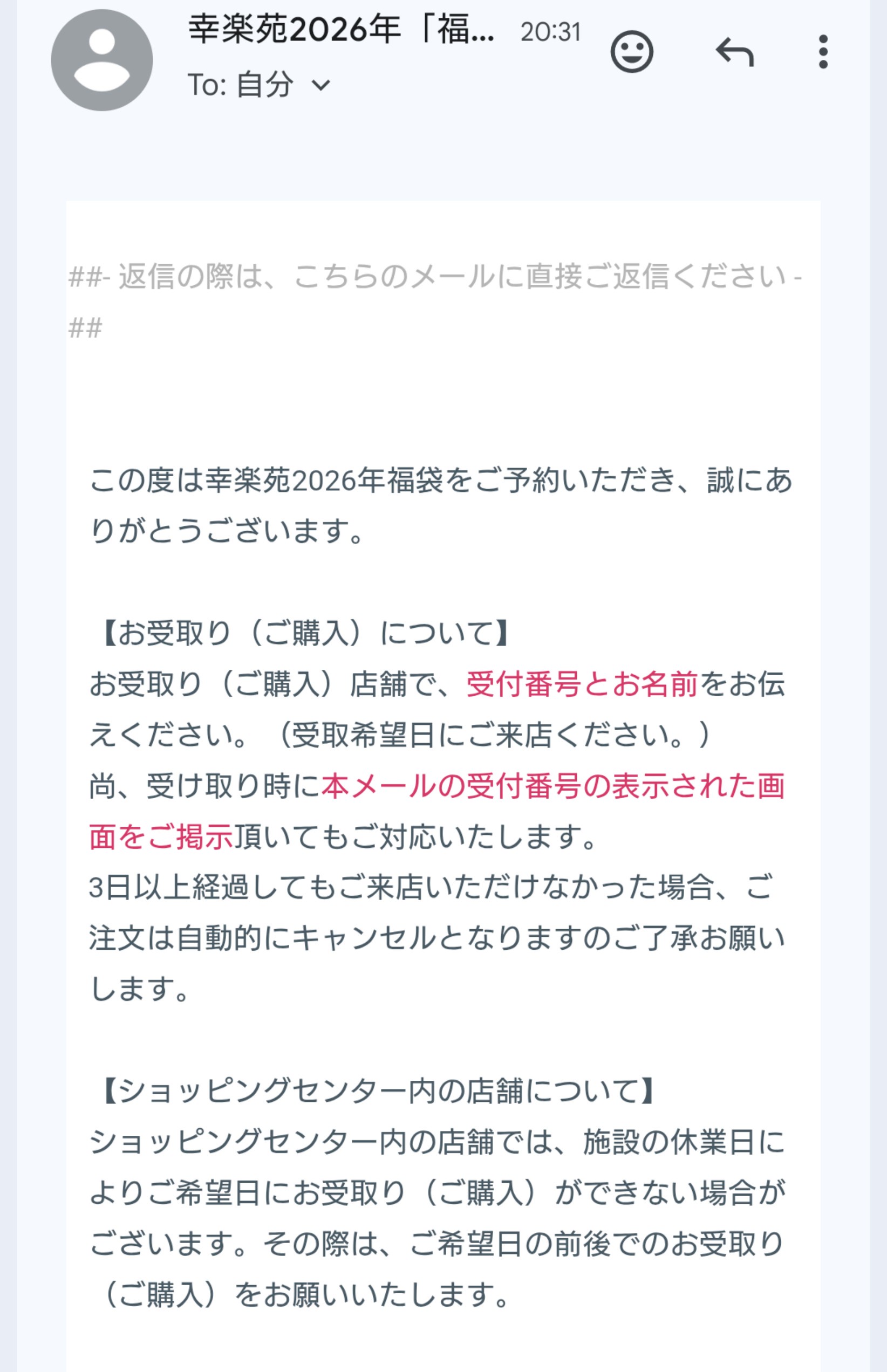Reply to the 幸楽苑 email
The height and width of the screenshot is (1372, 887).
click(734, 52)
